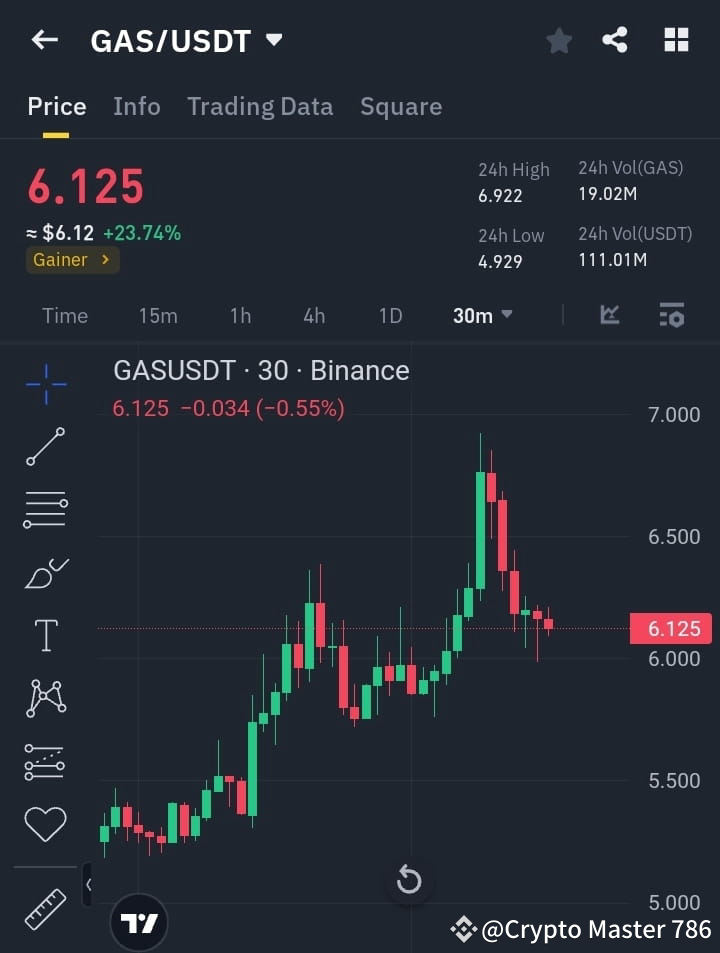The height and width of the screenshot is (953, 720).
Task: Select the 1D timeframe option
Action: pyautogui.click(x=390, y=315)
